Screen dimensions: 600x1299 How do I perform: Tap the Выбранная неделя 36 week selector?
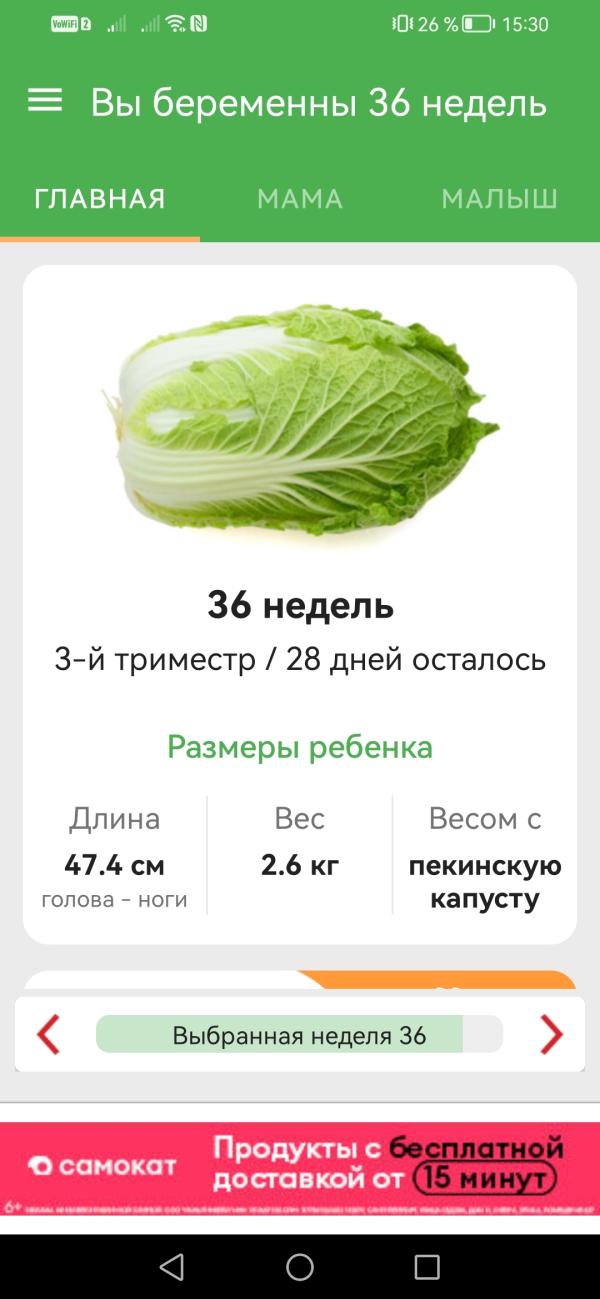click(299, 1035)
